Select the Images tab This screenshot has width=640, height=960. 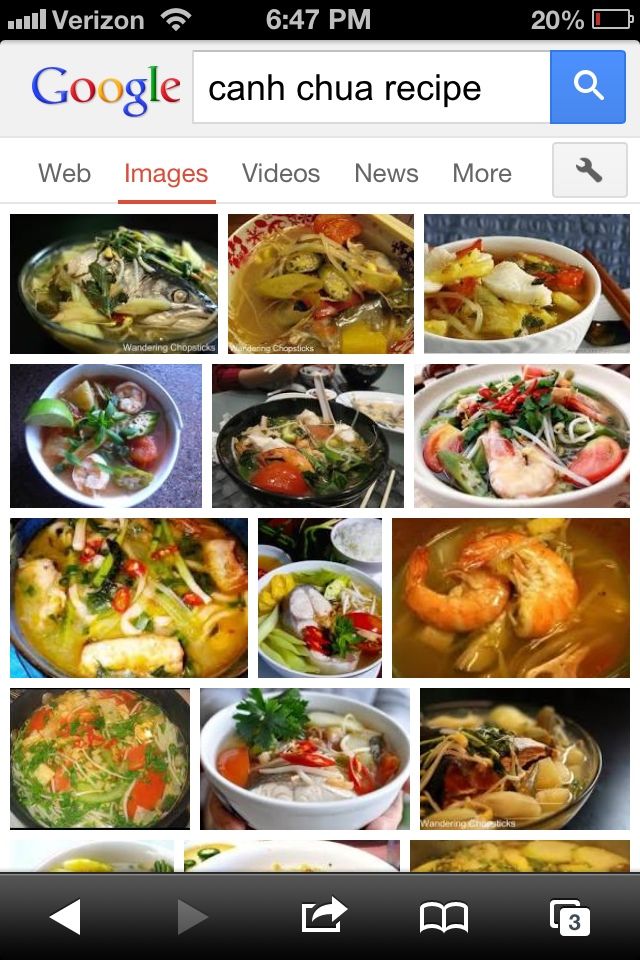166,173
